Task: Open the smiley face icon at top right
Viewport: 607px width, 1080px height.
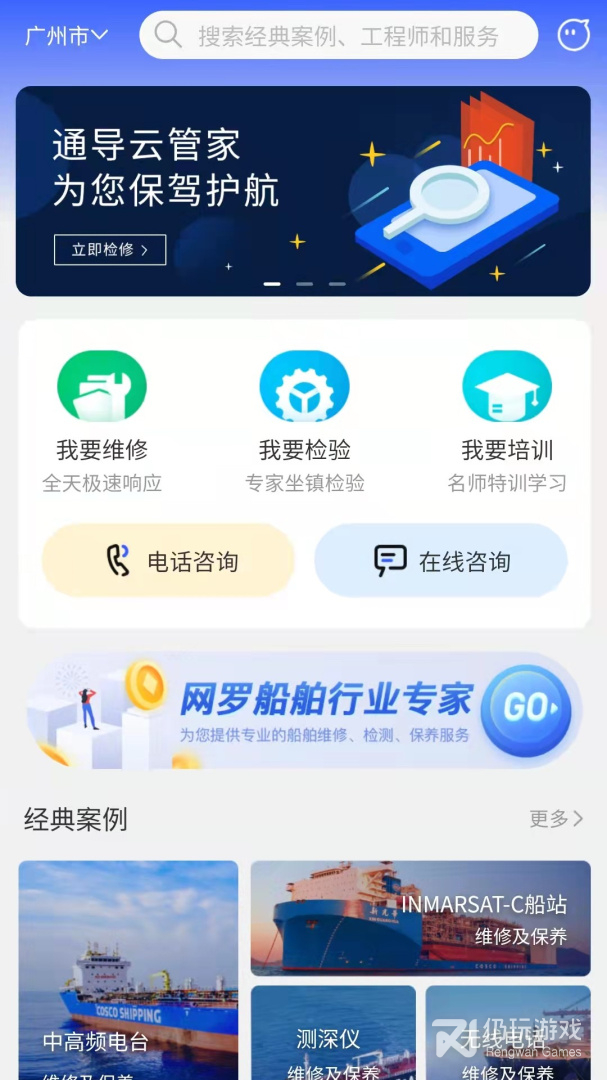Action: point(573,36)
